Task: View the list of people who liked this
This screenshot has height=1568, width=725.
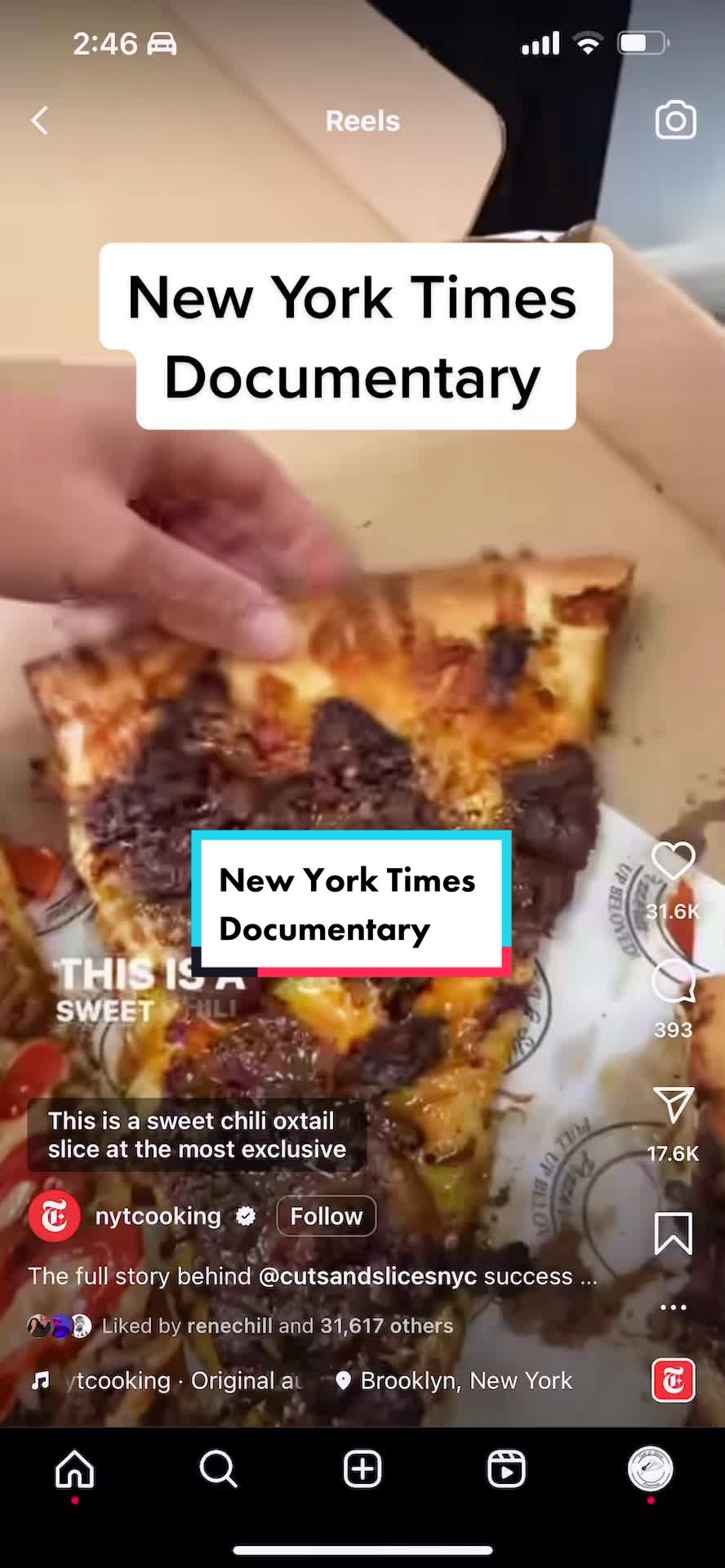Action: click(x=278, y=1325)
